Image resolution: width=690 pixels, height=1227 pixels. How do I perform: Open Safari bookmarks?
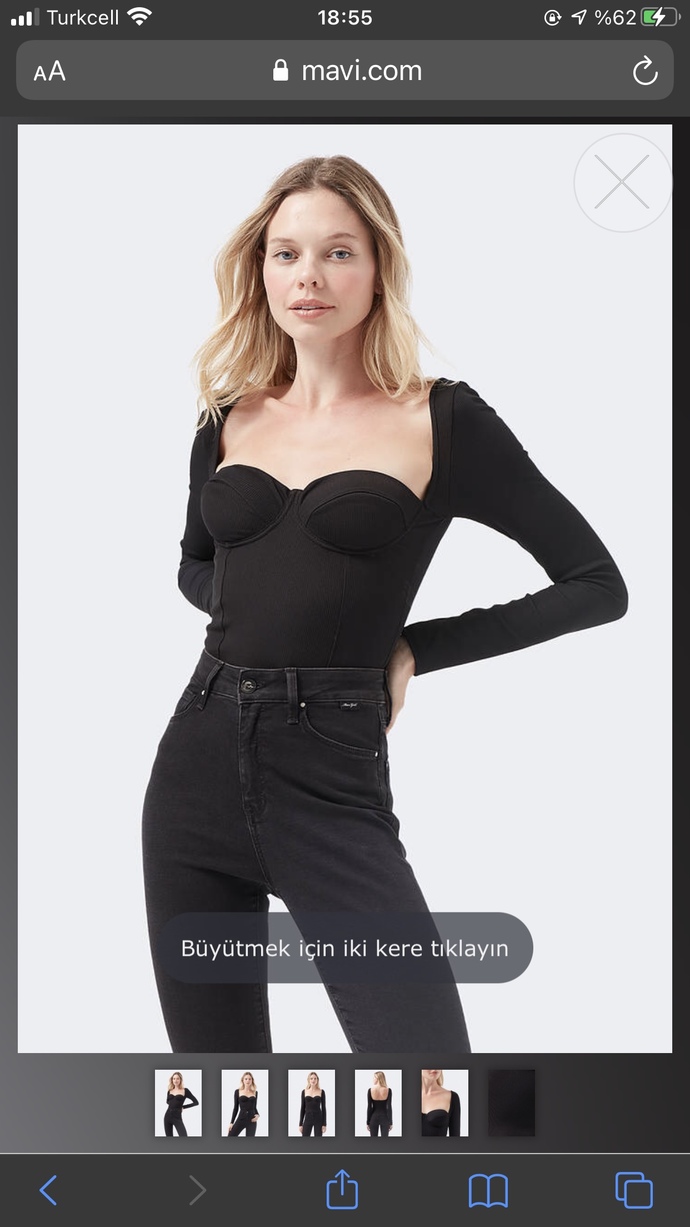pyautogui.click(x=488, y=1190)
